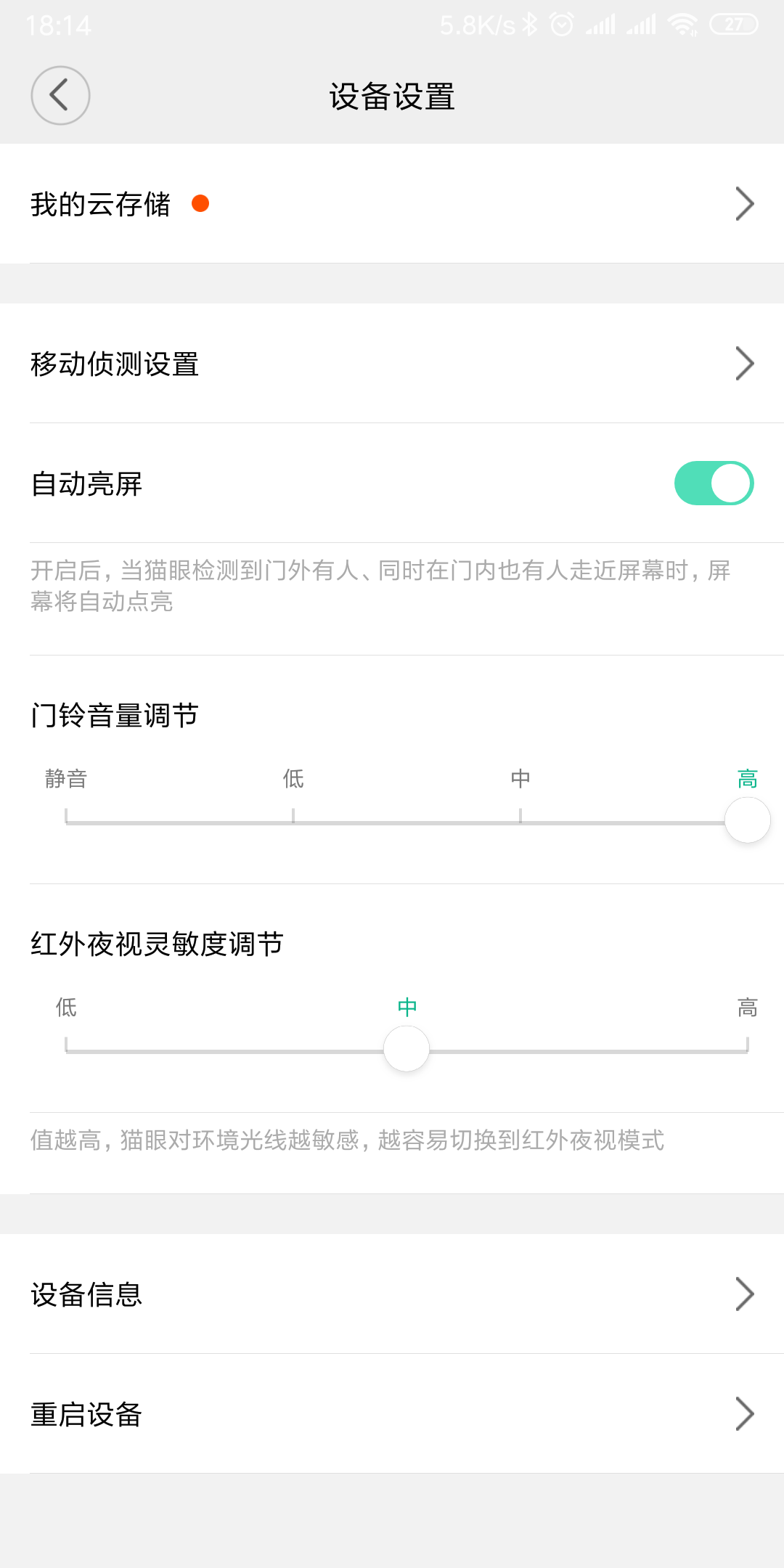This screenshot has width=784, height=1568.
Task: Open 重启设备 restart device option
Action: (x=392, y=1414)
